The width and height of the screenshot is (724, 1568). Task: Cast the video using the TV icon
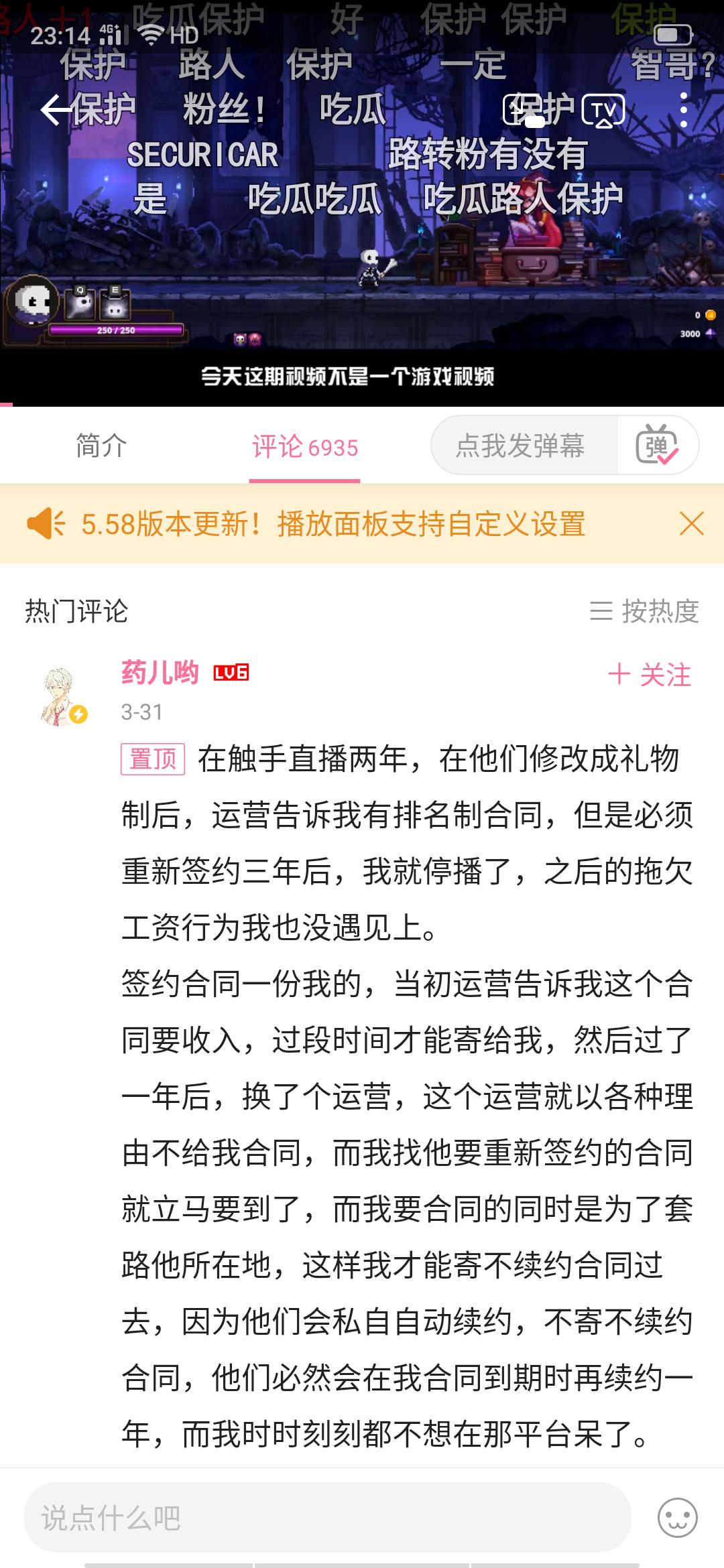click(603, 111)
